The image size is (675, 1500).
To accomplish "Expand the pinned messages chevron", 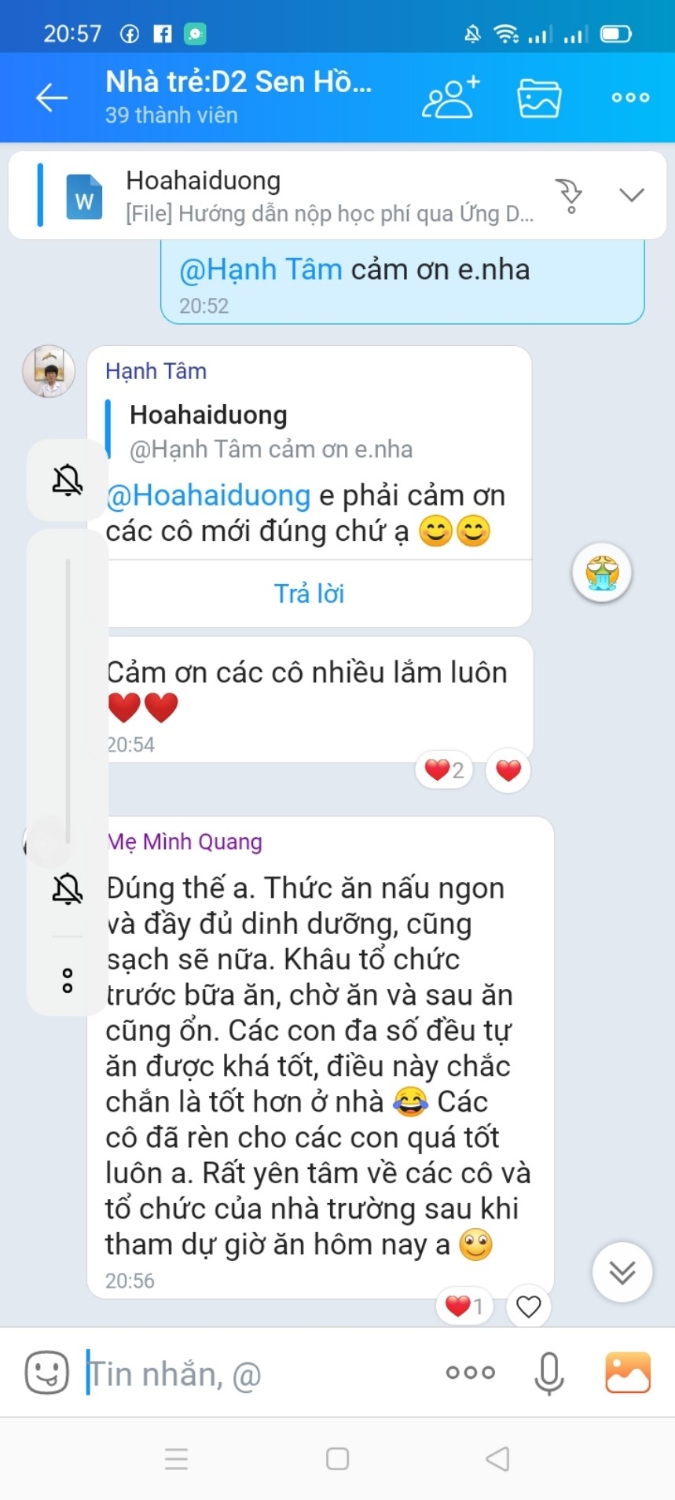I will click(x=631, y=195).
